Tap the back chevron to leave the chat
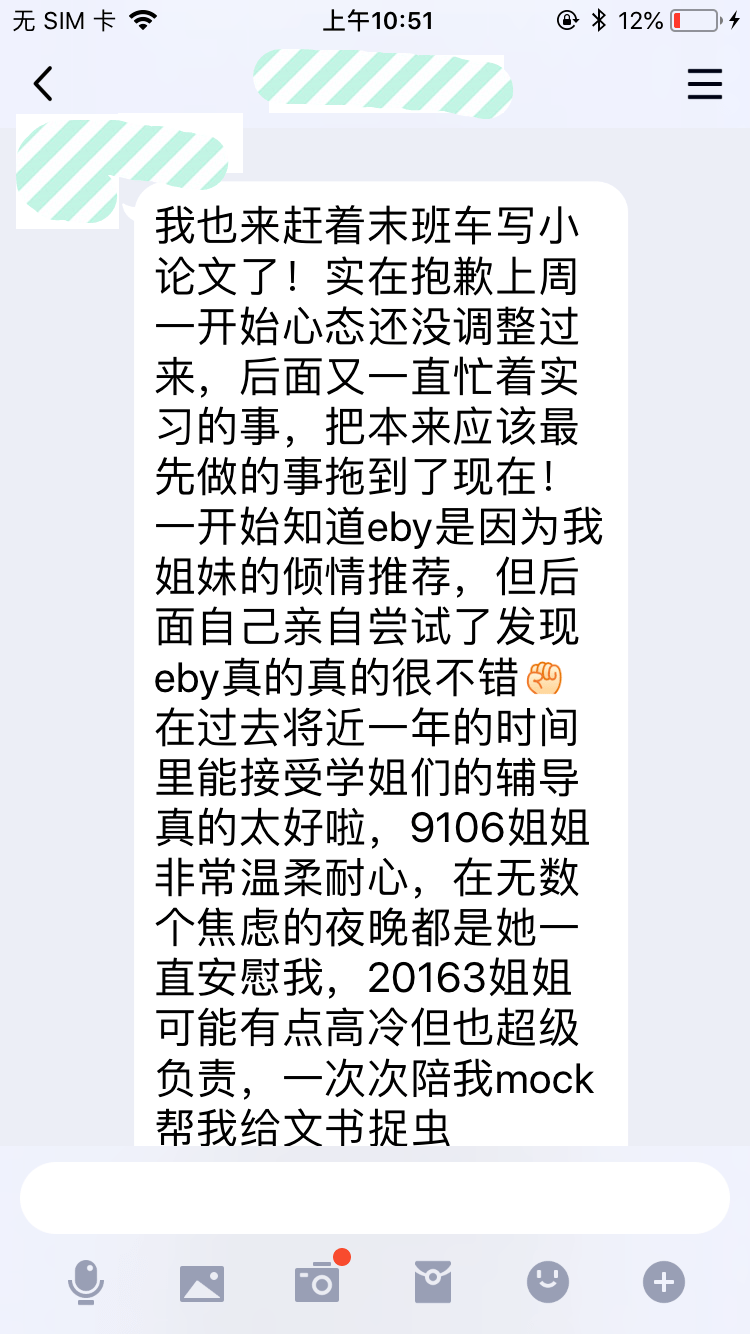The height and width of the screenshot is (1334, 750). click(x=42, y=84)
